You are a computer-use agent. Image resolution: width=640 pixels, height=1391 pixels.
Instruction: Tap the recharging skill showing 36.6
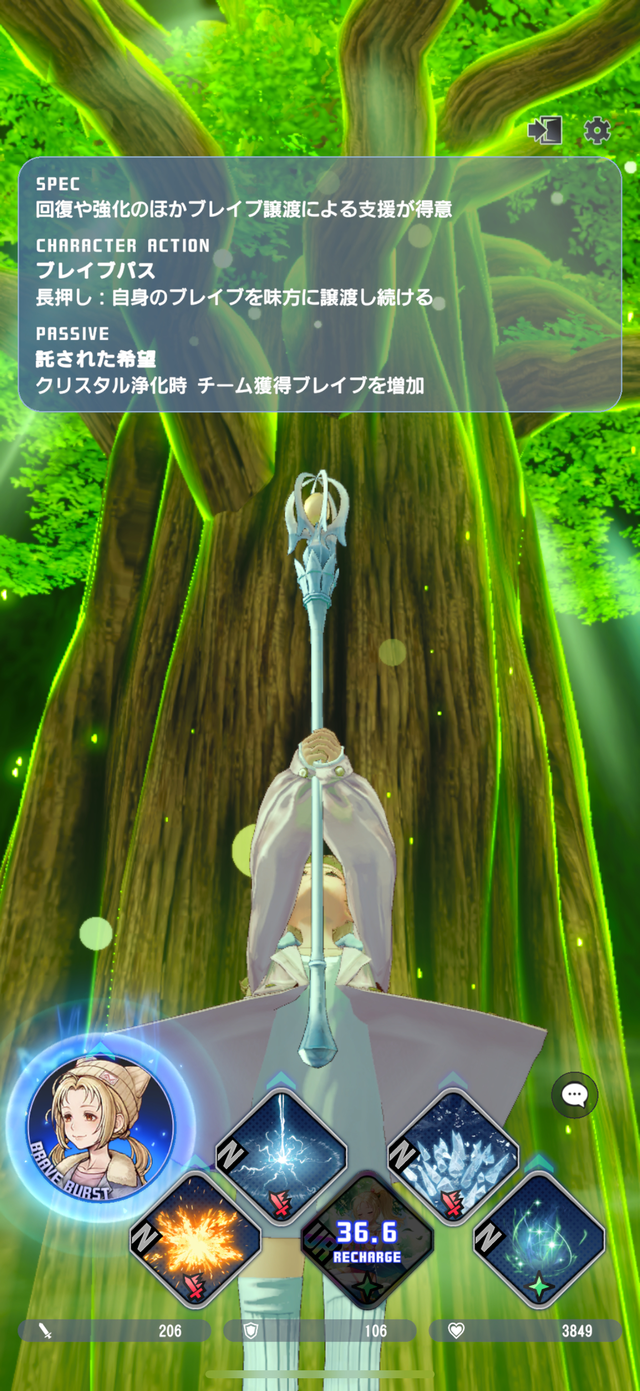click(x=367, y=1240)
